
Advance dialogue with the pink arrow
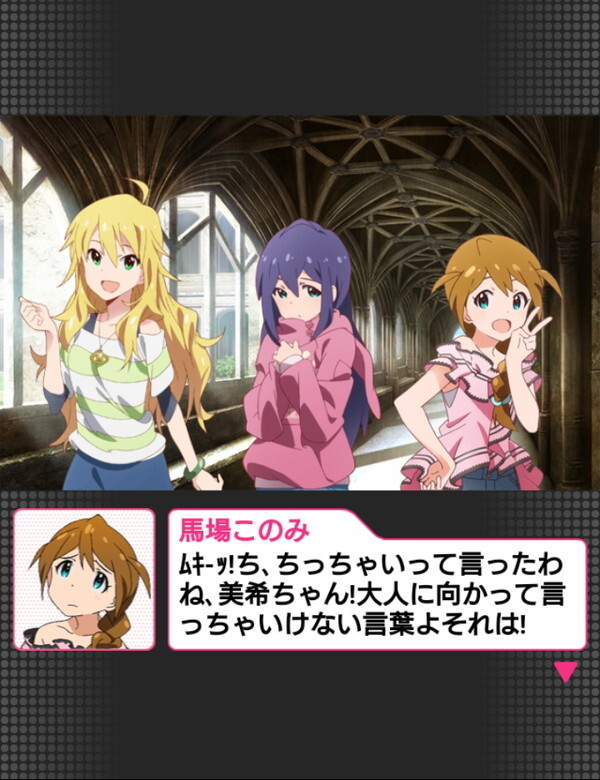click(x=566, y=672)
